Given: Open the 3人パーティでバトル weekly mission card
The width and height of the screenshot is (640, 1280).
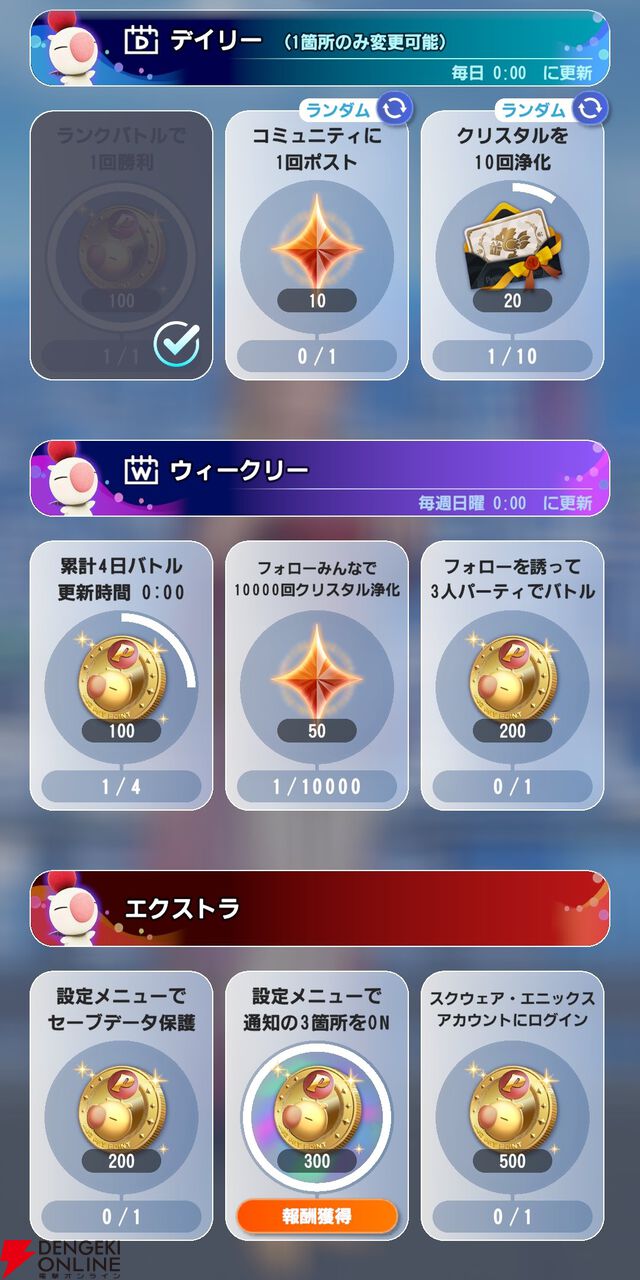Looking at the screenshot, I should (512, 675).
